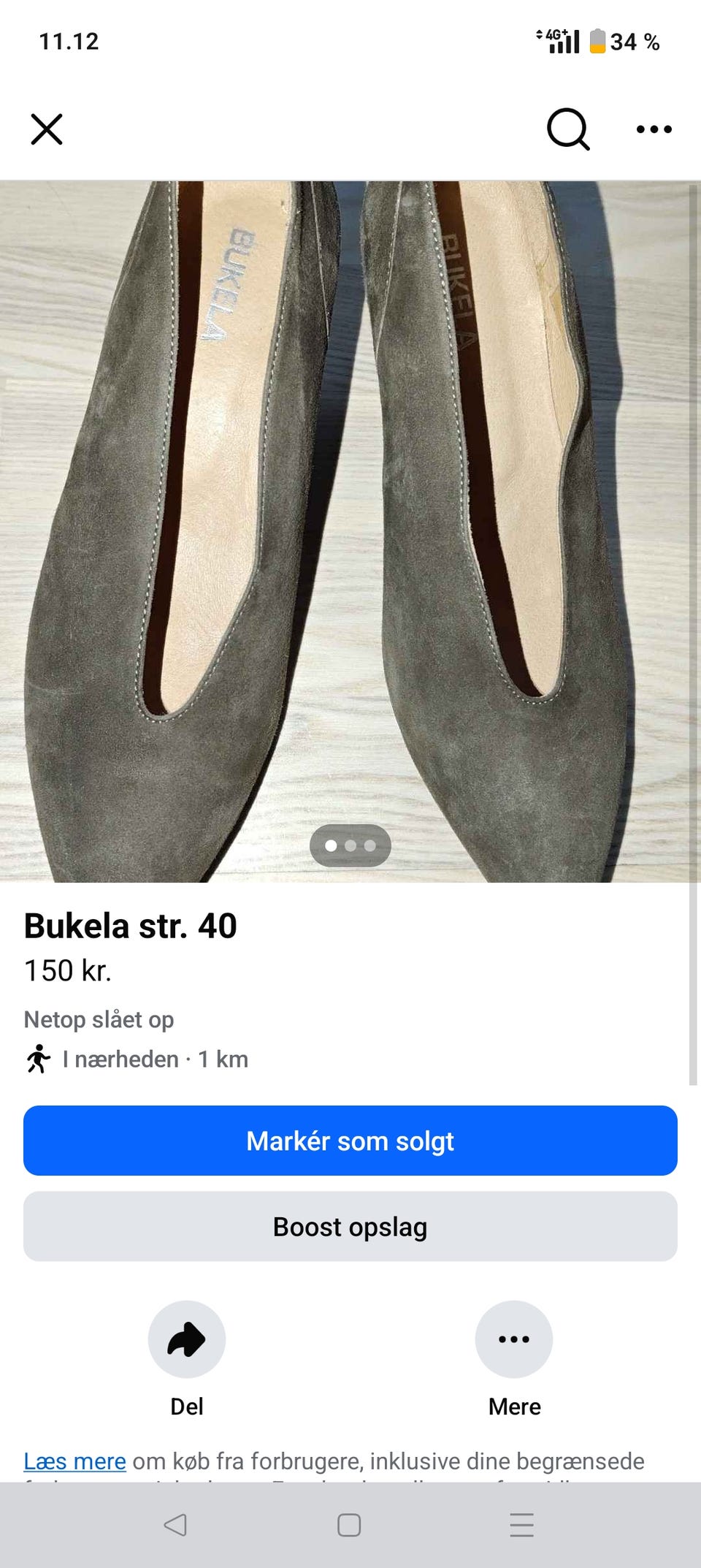Tap the walking-person distance icon

coord(39,1059)
